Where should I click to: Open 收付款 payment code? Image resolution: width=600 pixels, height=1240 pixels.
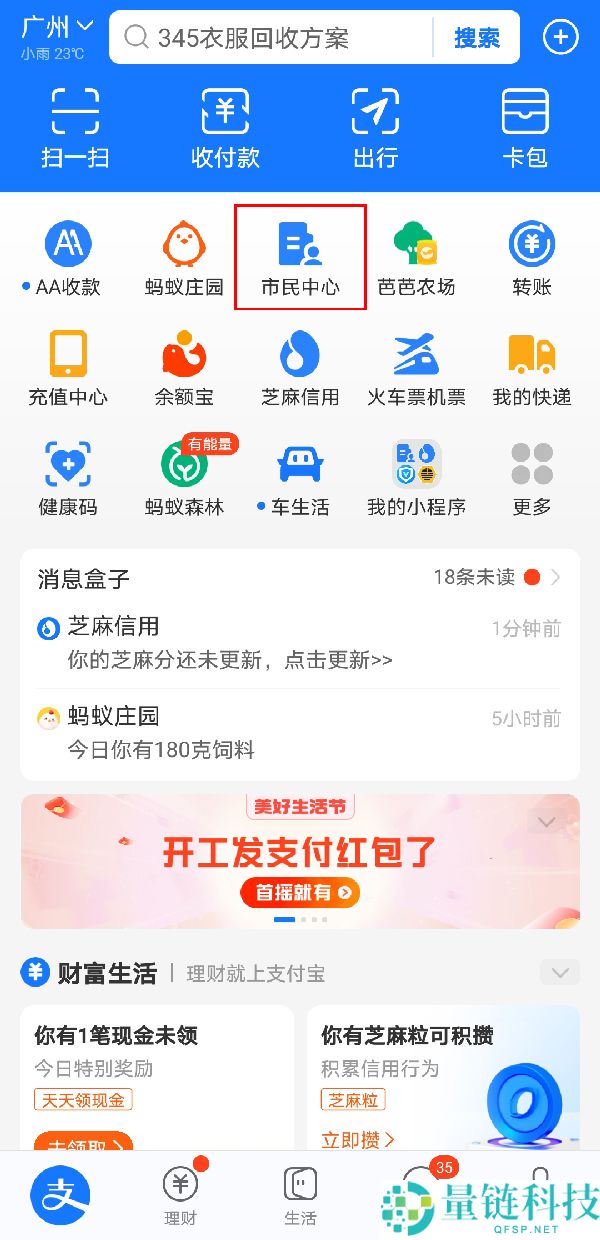225,128
